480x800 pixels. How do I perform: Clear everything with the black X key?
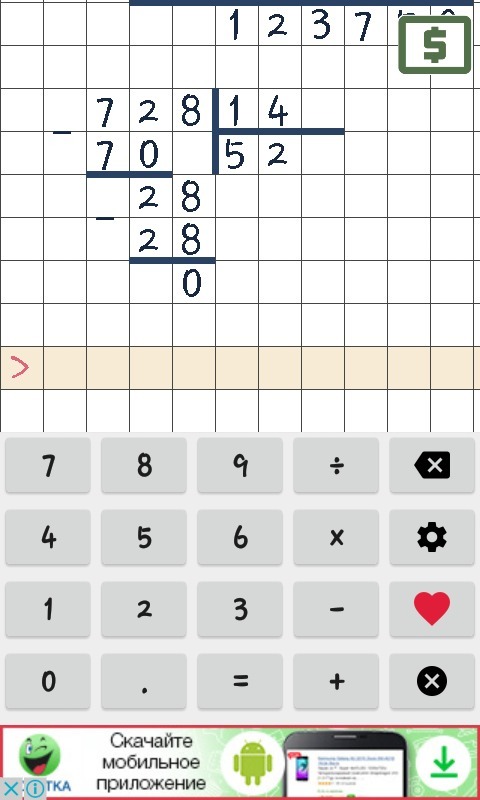[432, 681]
